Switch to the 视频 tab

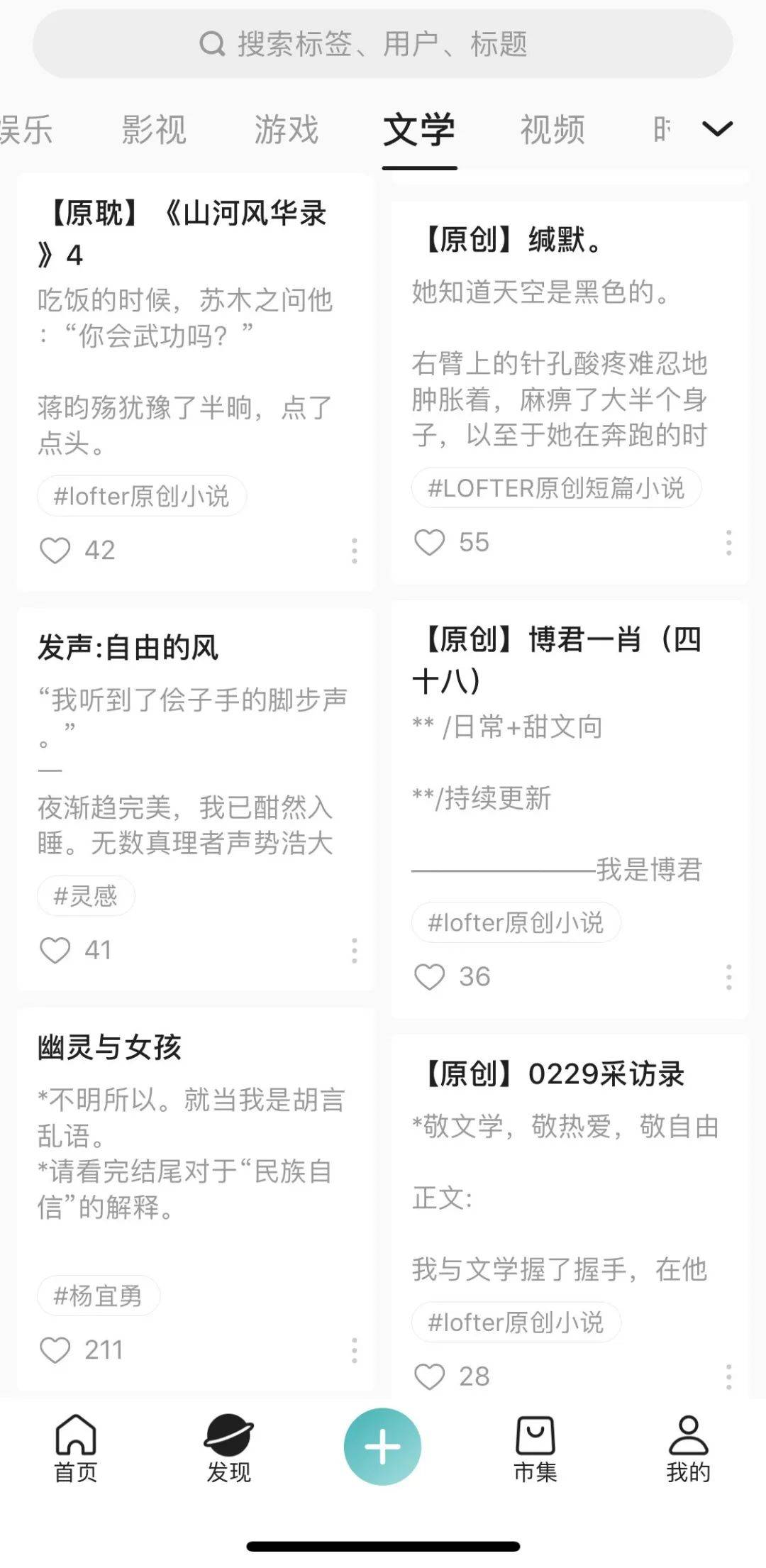click(x=553, y=129)
